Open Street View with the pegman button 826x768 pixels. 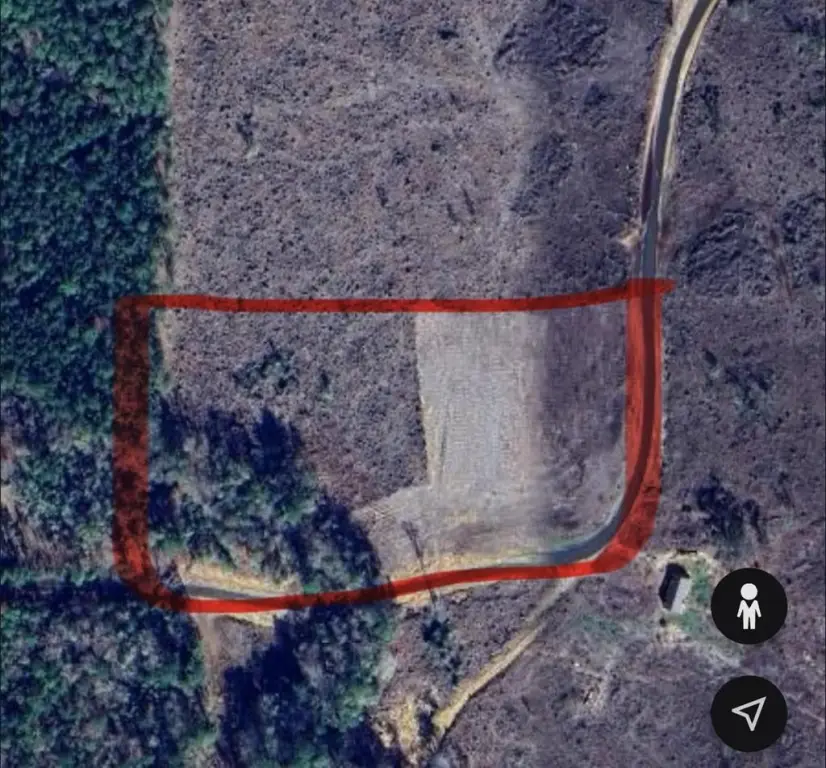(x=749, y=606)
